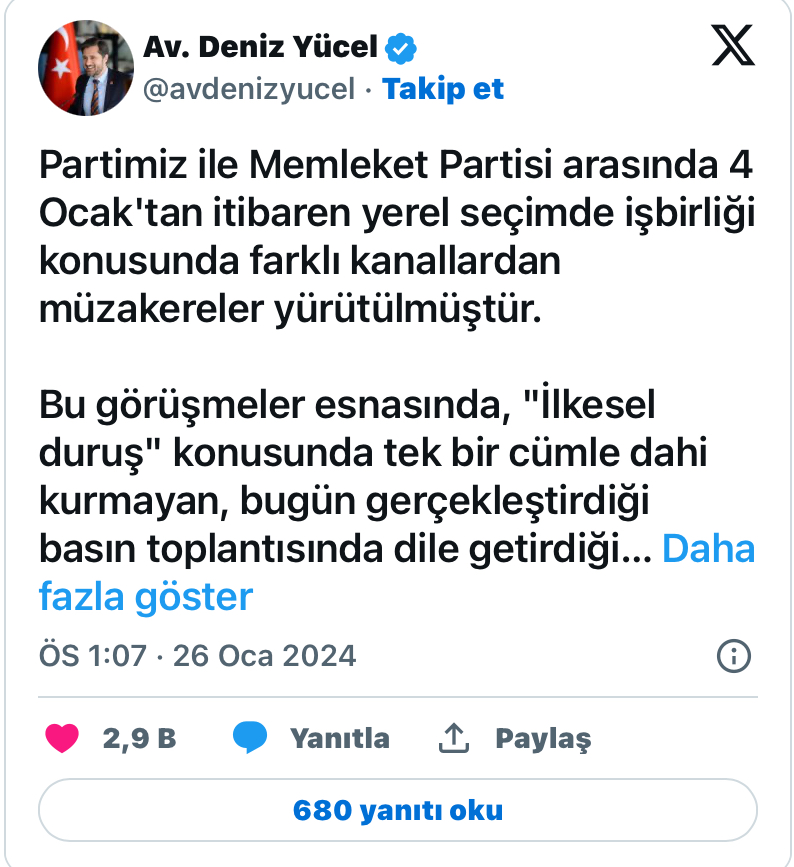Like the tweet with heart icon
This screenshot has width=794, height=867.
pos(63,739)
